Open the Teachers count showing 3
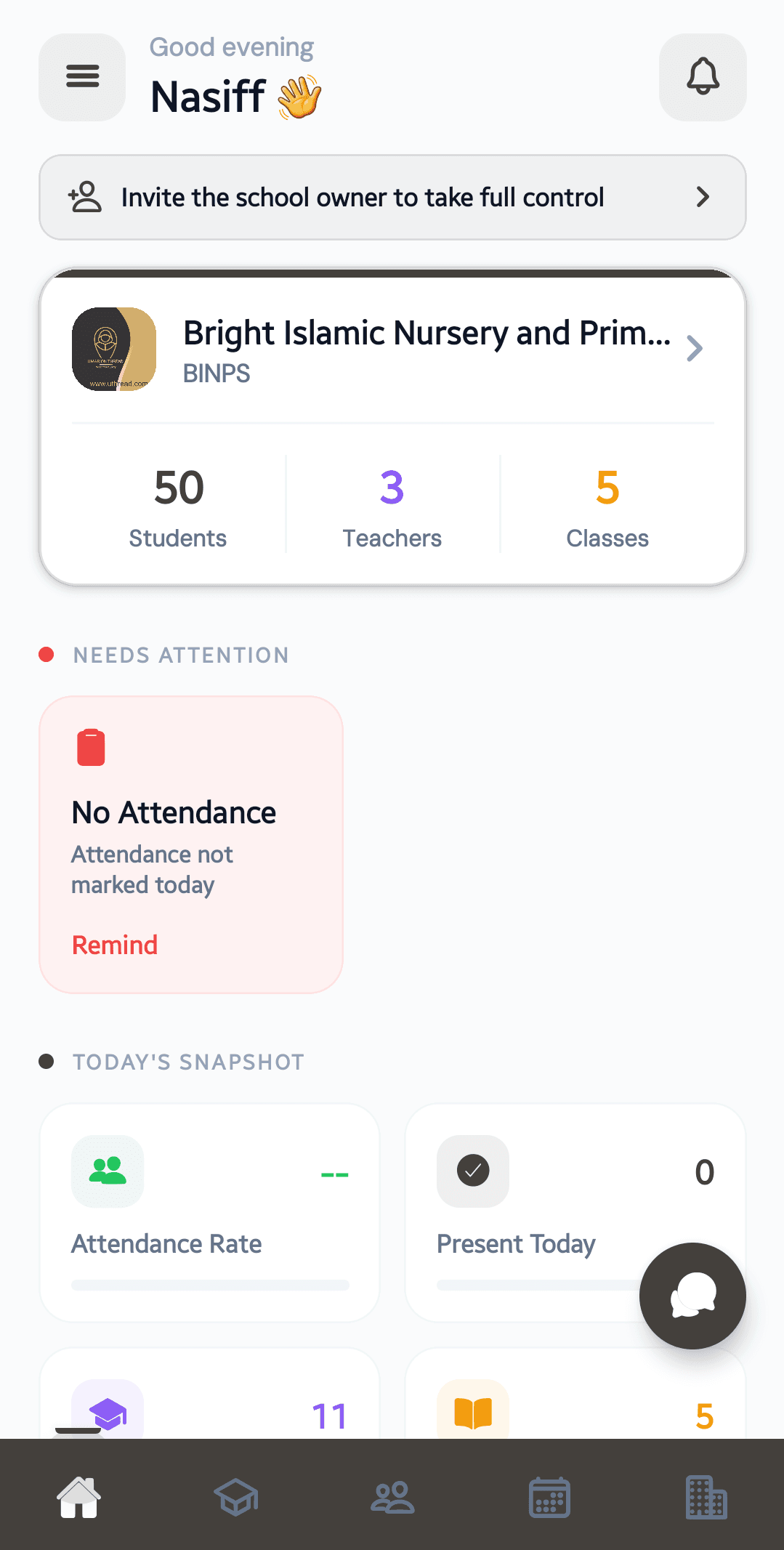Image resolution: width=784 pixels, height=1550 pixels. point(392,504)
